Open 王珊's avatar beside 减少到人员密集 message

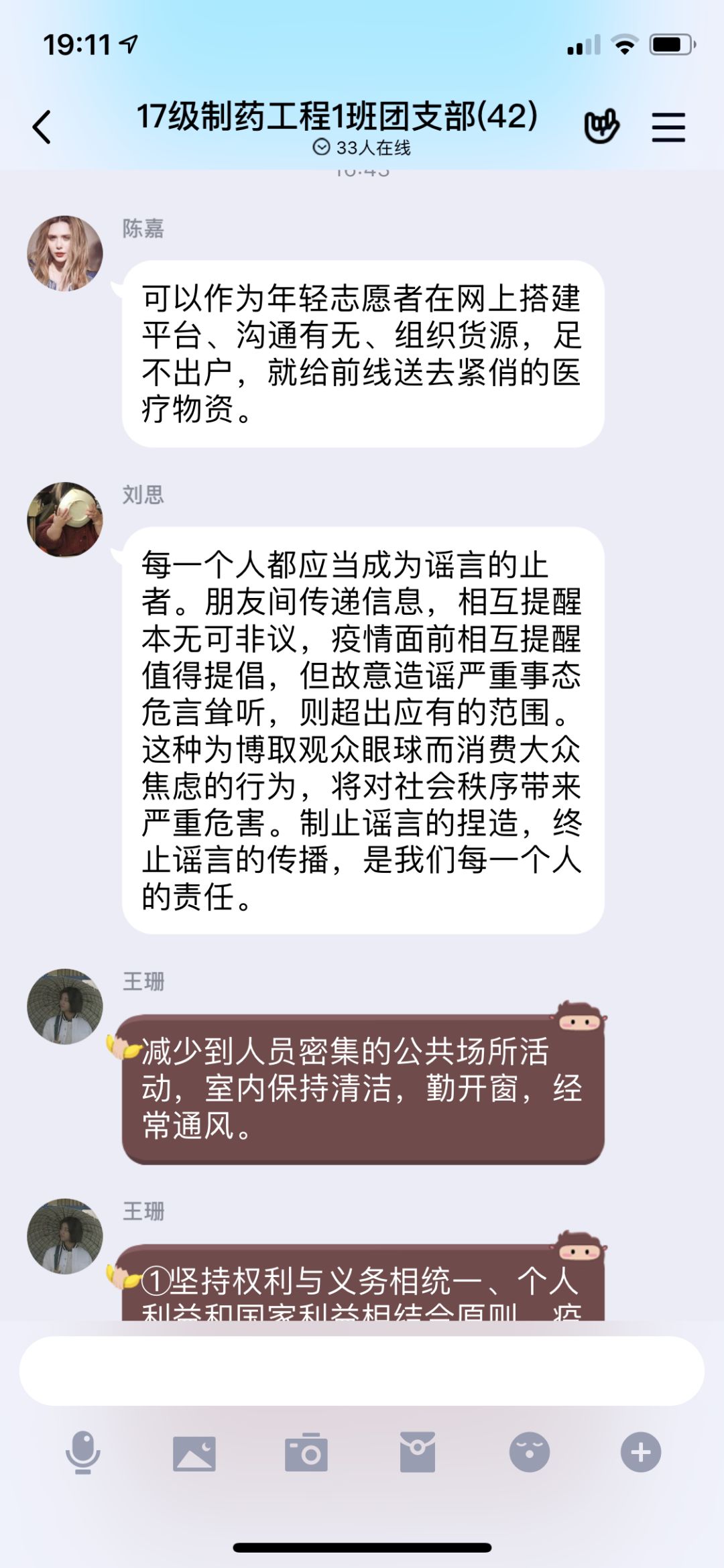65,1006
